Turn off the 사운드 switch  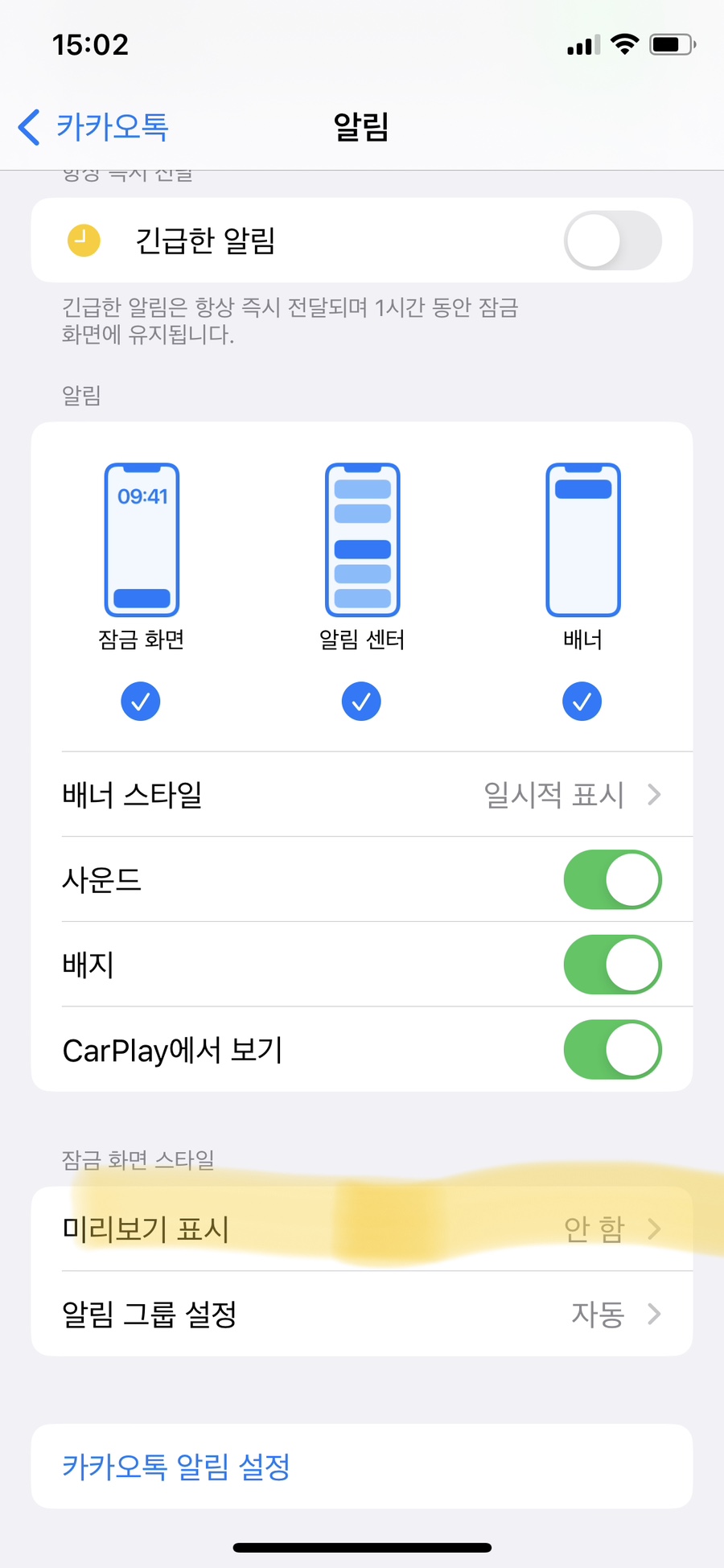(613, 879)
